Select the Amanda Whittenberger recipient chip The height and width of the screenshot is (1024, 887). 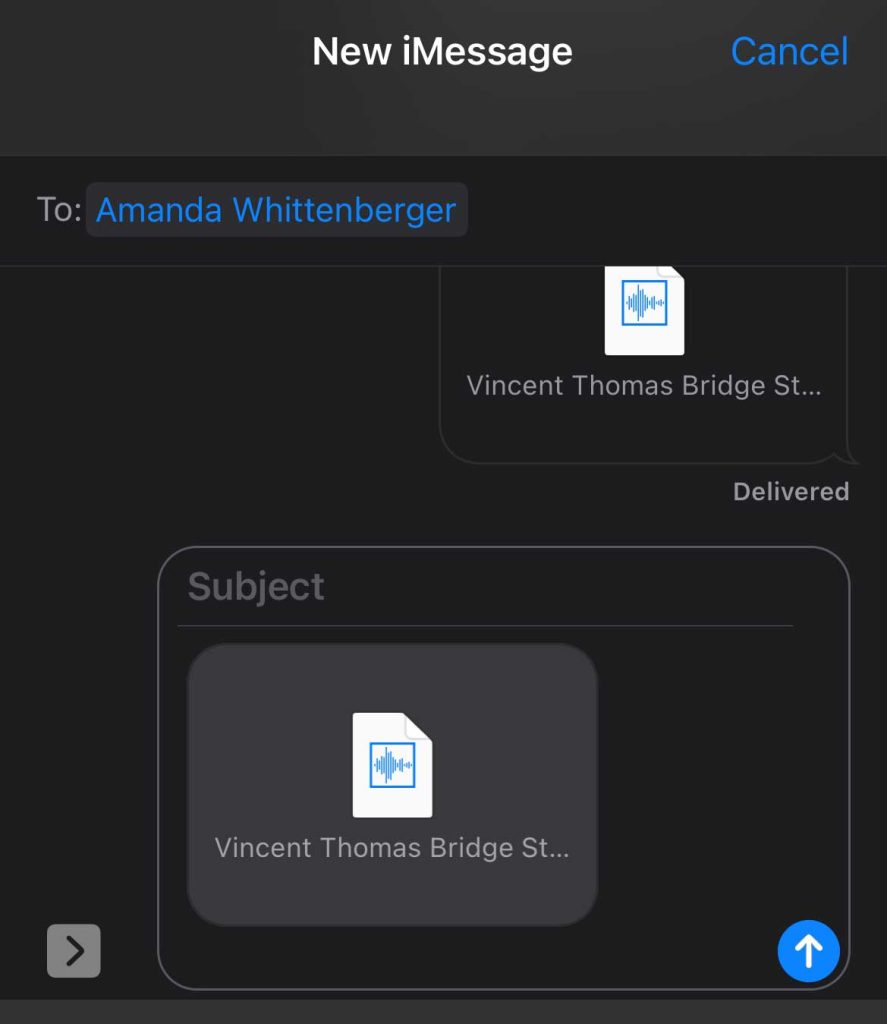point(276,210)
